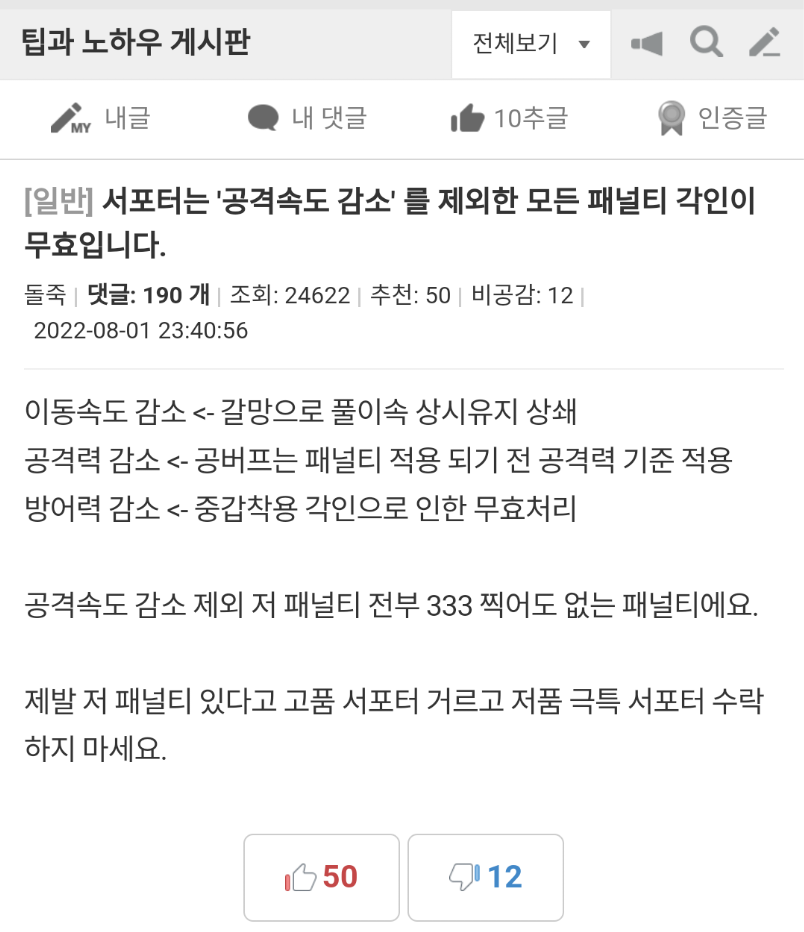This screenshot has width=804, height=932.
Task: Open the announcements megaphone icon
Action: (x=647, y=44)
